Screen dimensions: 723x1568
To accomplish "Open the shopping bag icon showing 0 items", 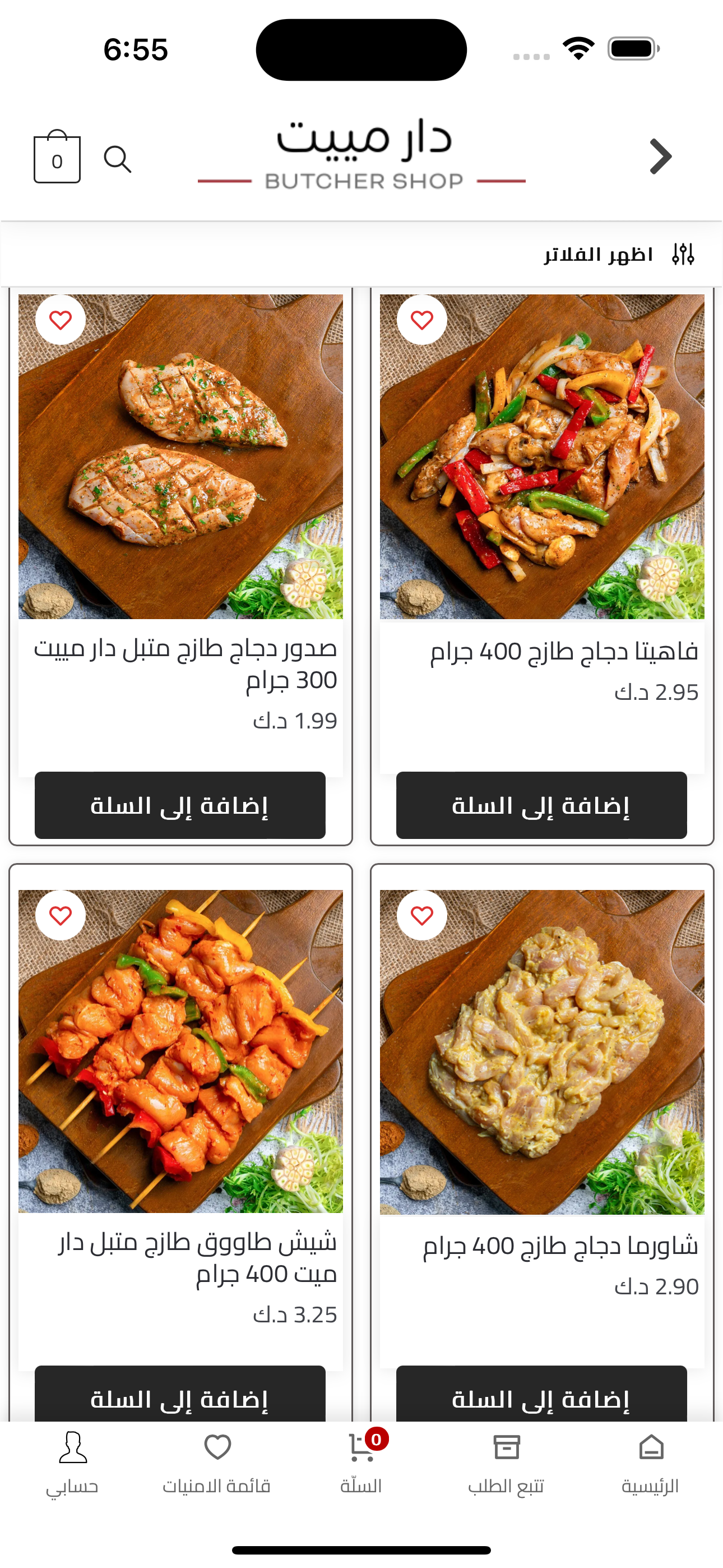I will point(57,159).
